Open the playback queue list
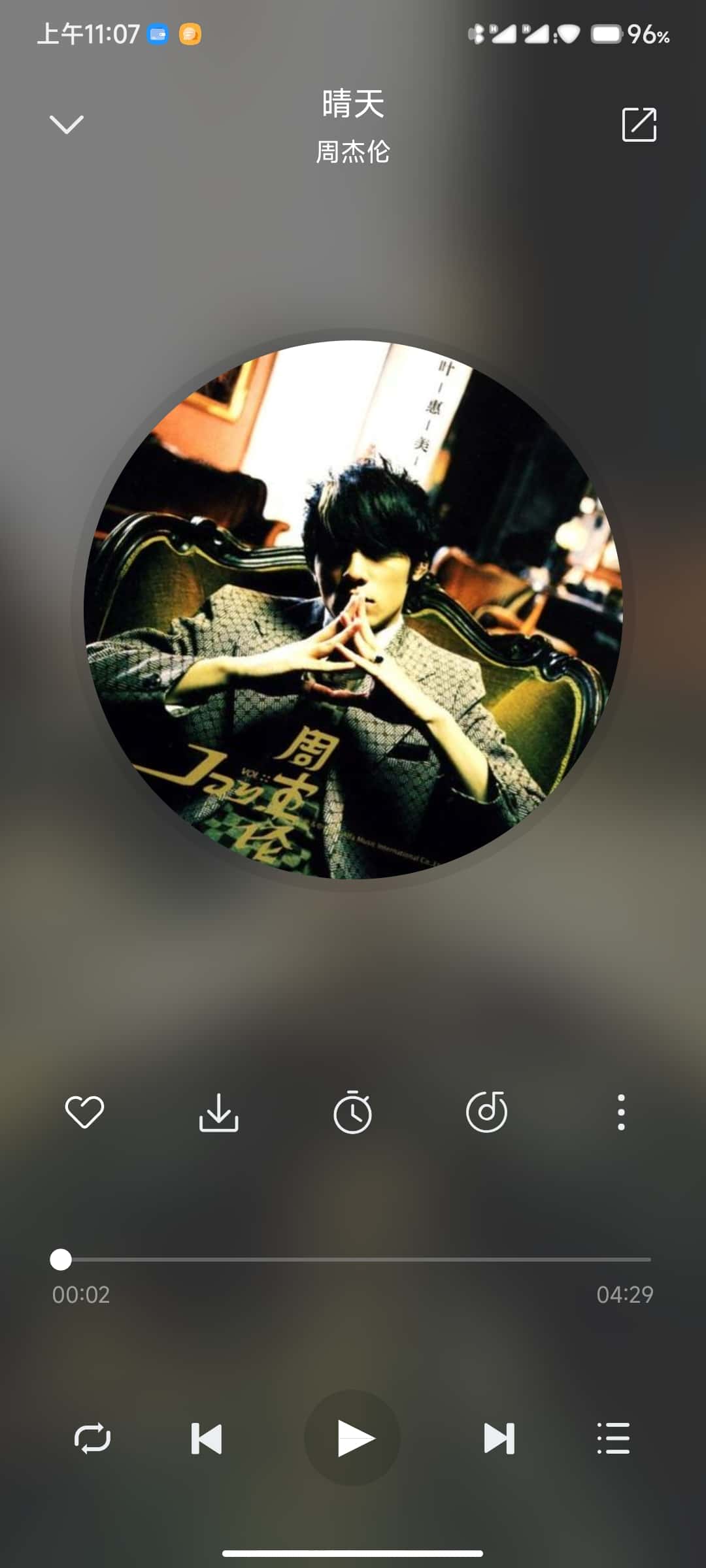The width and height of the screenshot is (706, 1568). point(613,1438)
